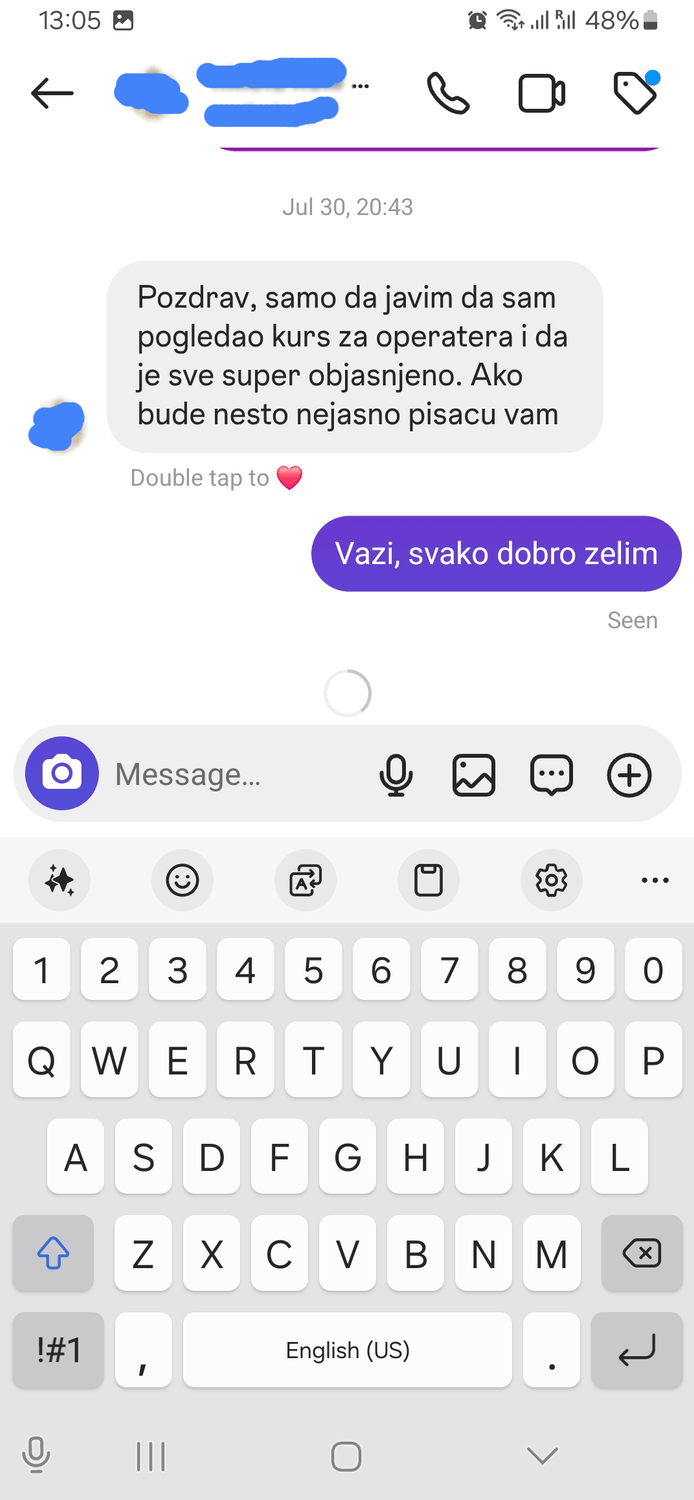Hide the keyboard with the down chevron
694x1500 pixels.
[x=542, y=1455]
